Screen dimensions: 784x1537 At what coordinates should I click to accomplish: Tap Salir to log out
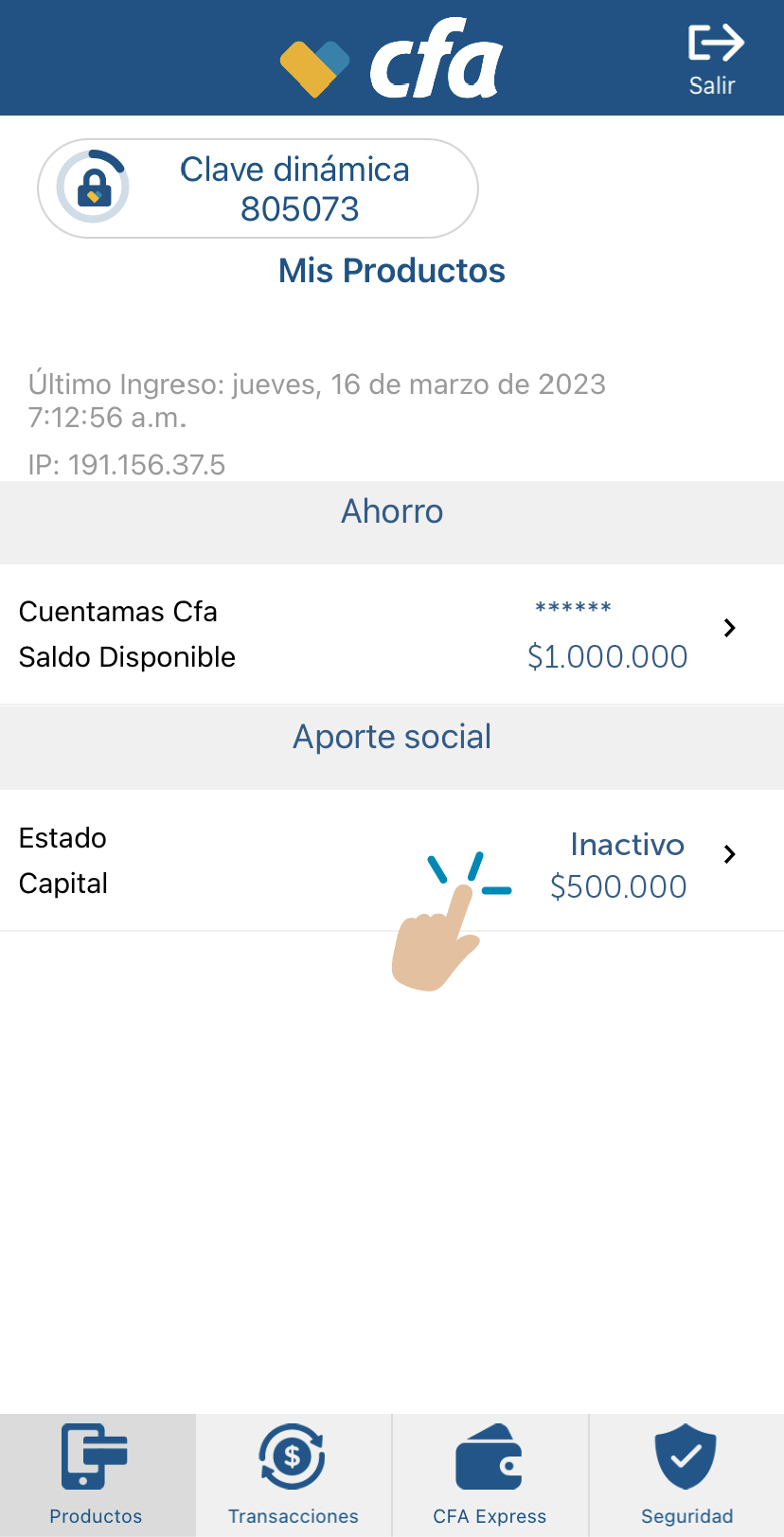pos(715,59)
